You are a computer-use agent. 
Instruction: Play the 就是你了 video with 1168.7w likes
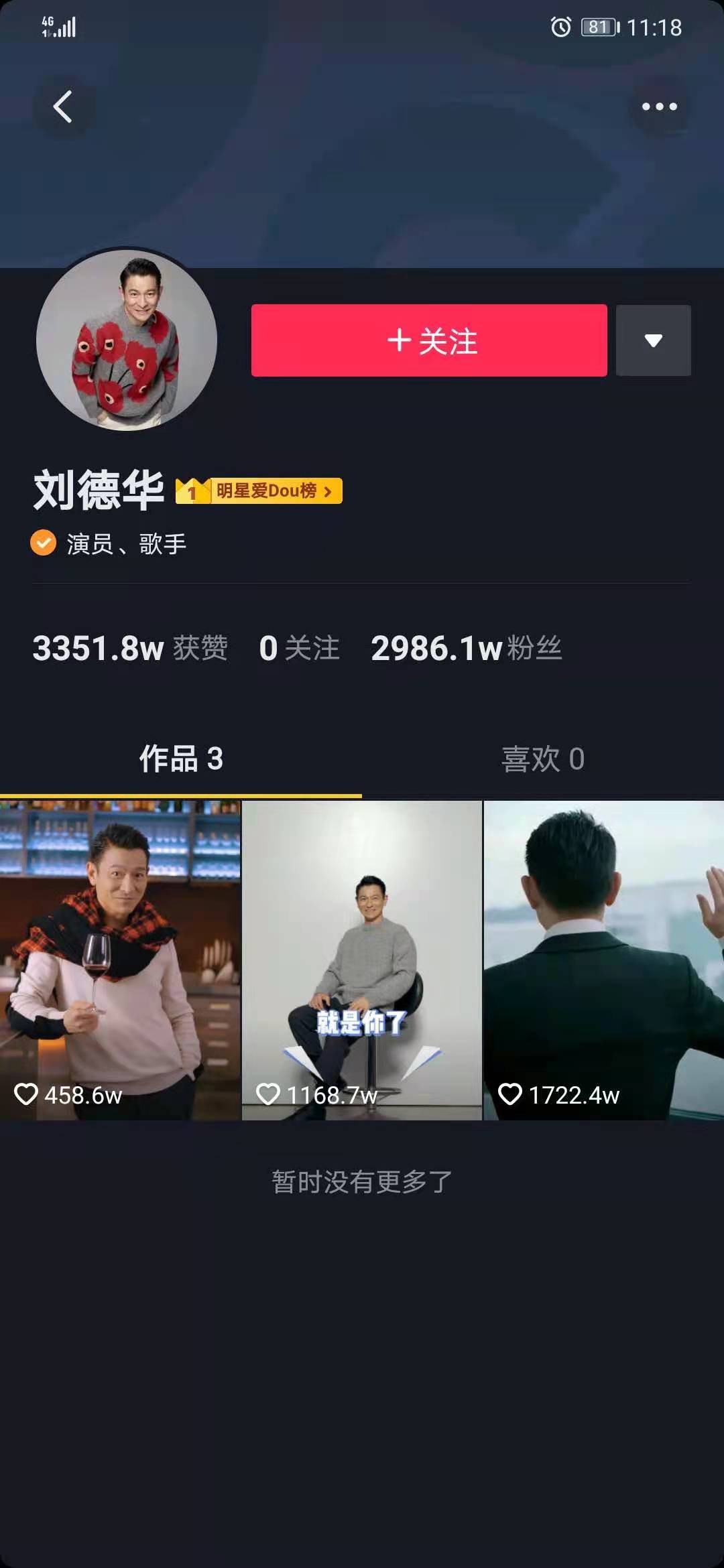tap(361, 960)
